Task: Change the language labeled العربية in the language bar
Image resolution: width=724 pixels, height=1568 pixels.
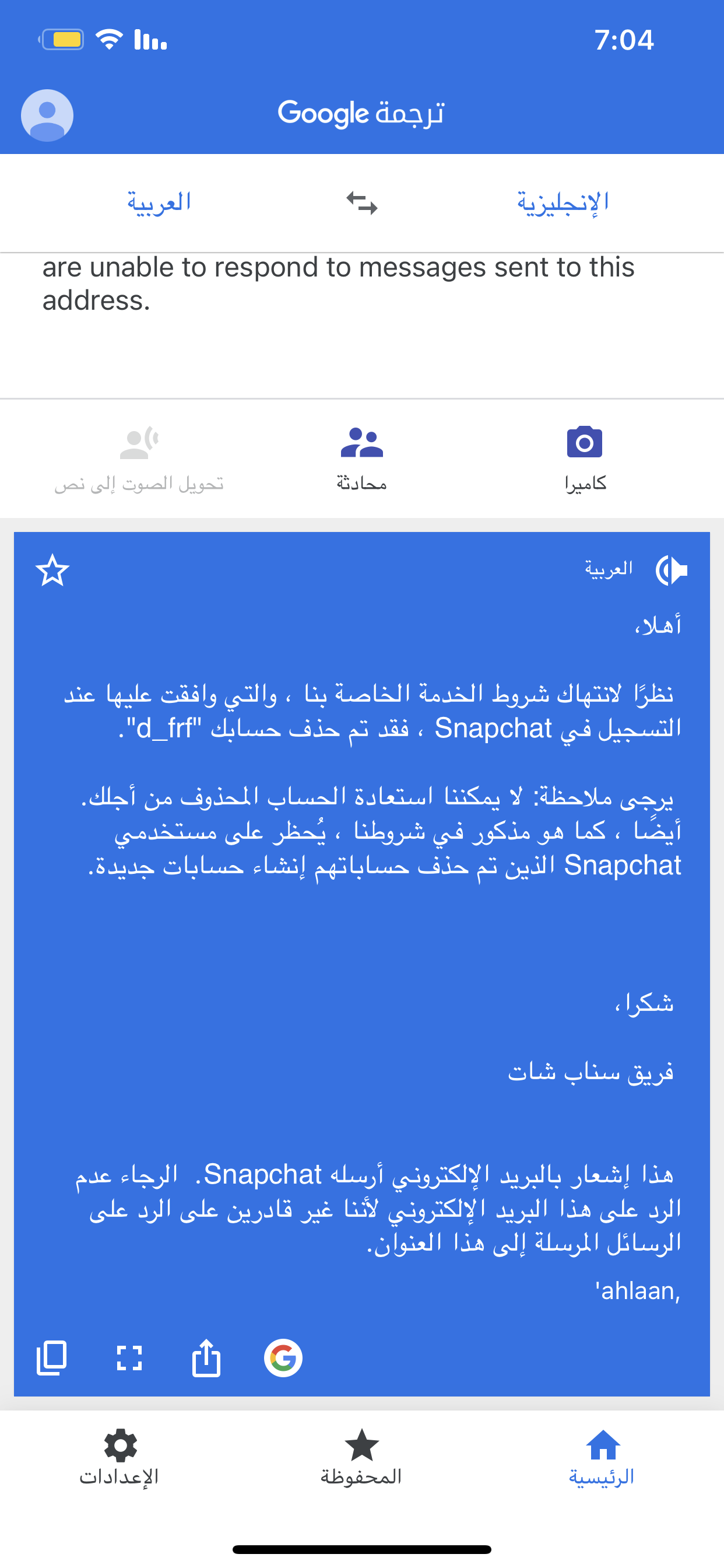Action: [x=159, y=202]
